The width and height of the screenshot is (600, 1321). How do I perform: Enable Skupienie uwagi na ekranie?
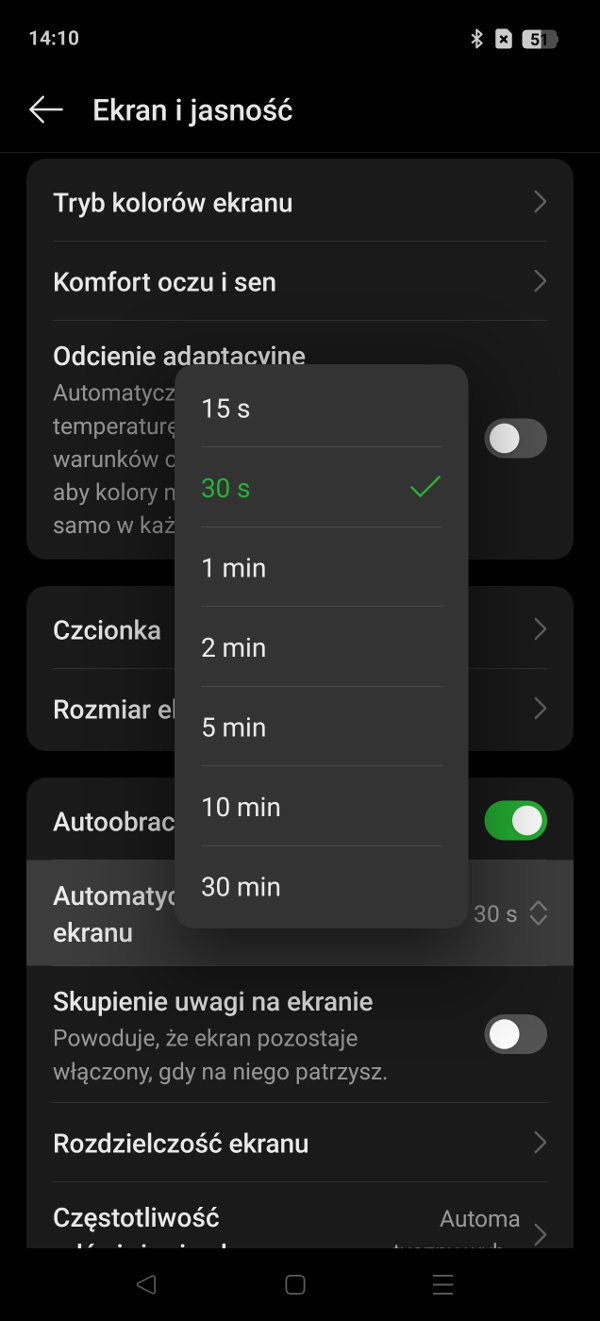pos(516,1034)
